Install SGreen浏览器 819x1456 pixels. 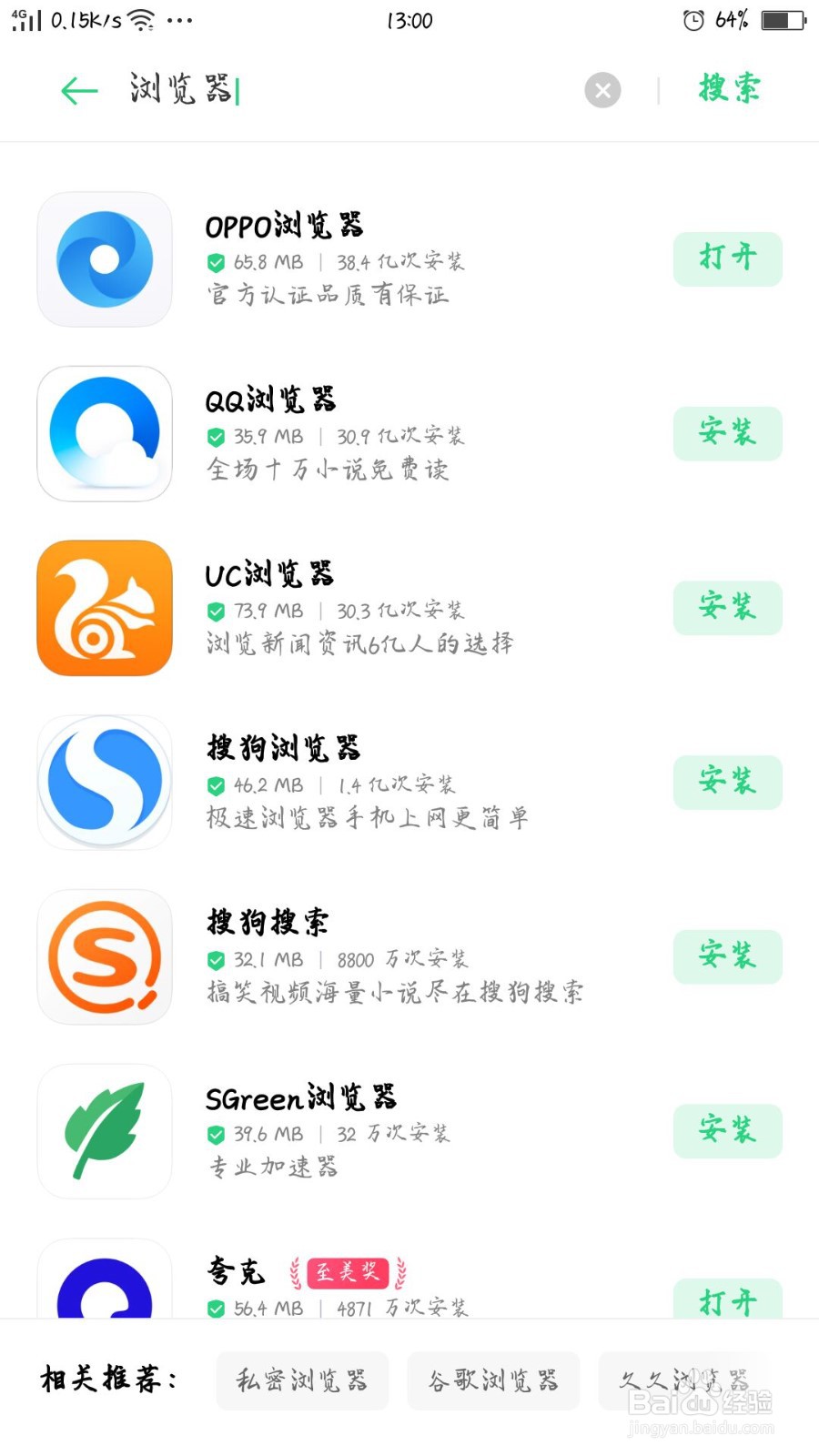click(727, 1130)
